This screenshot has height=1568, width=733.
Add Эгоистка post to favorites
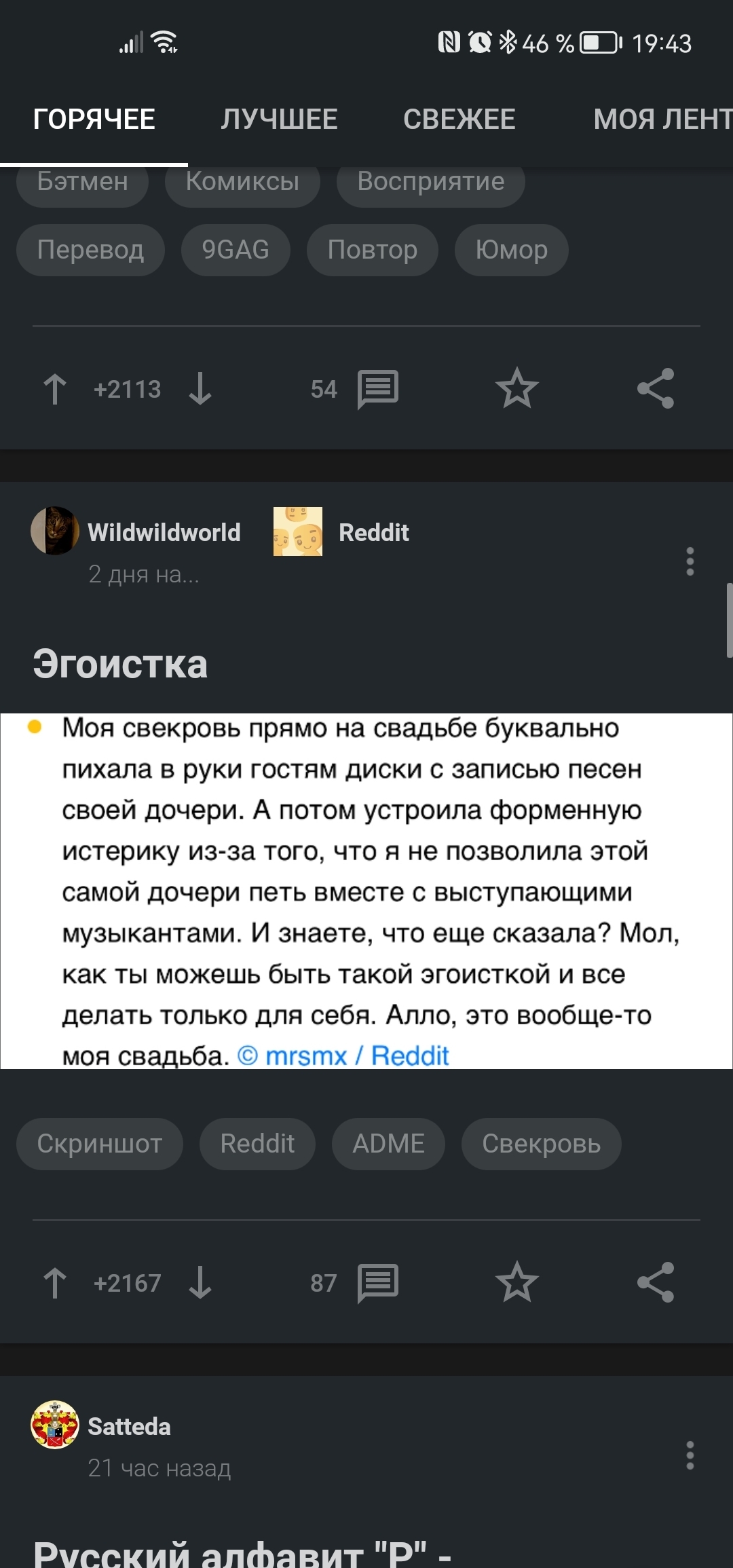point(517,1283)
